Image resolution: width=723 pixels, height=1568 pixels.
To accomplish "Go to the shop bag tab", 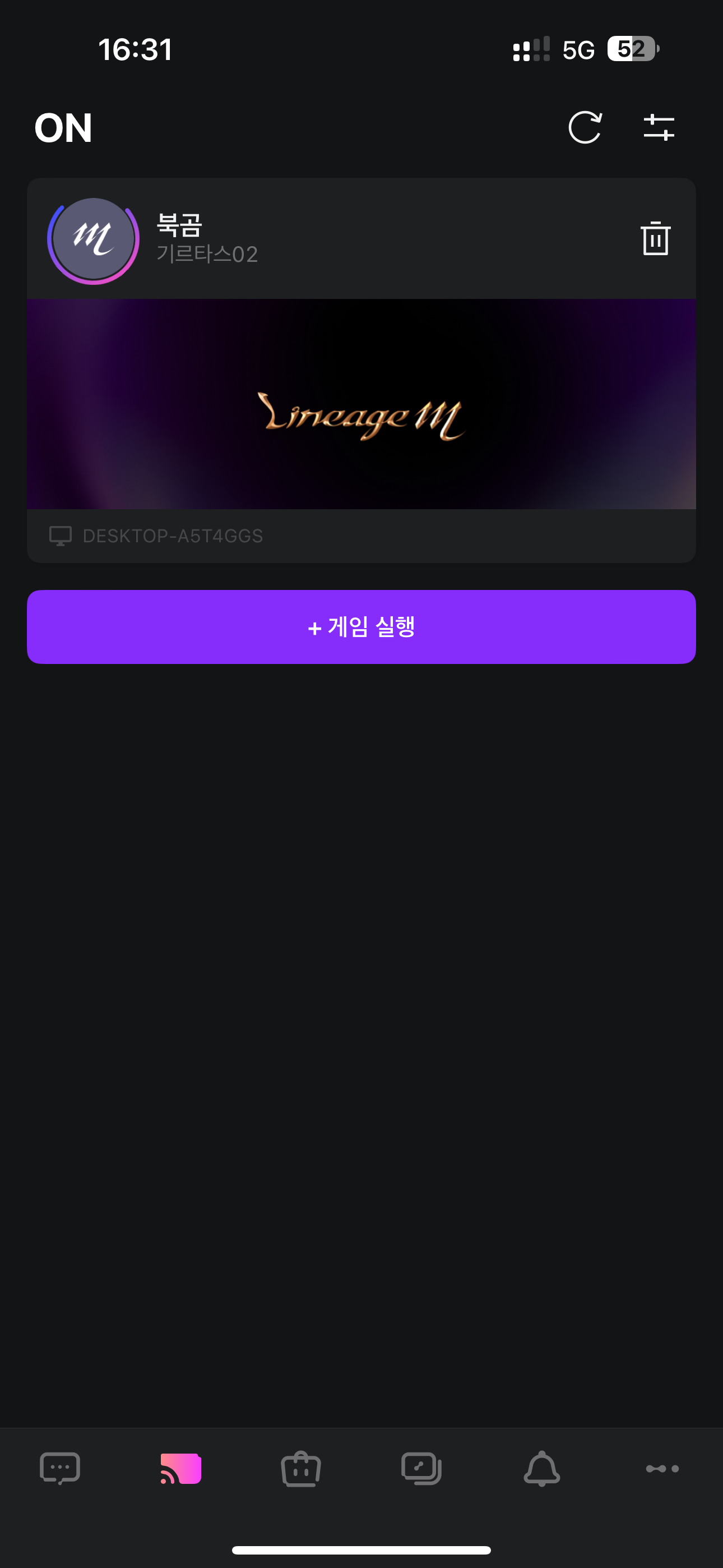I will [300, 1468].
